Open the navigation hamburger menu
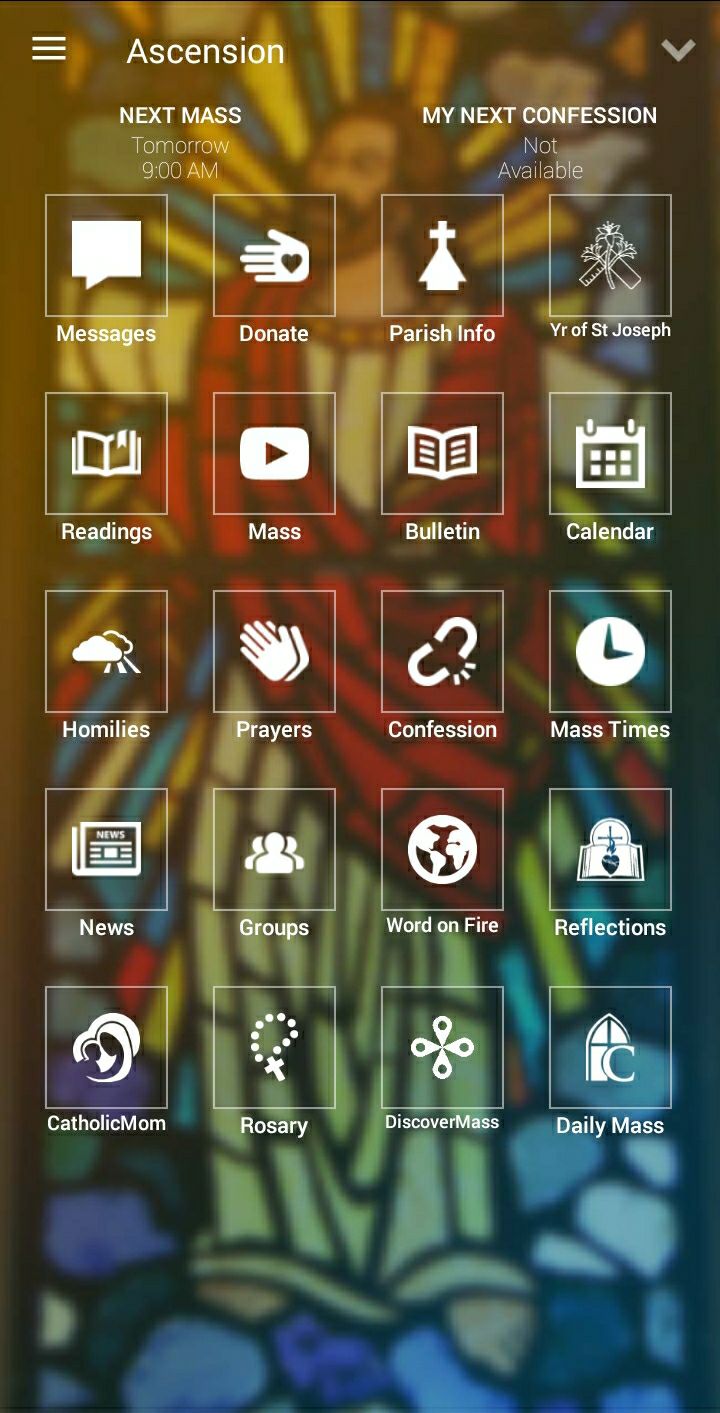 pyautogui.click(x=47, y=48)
